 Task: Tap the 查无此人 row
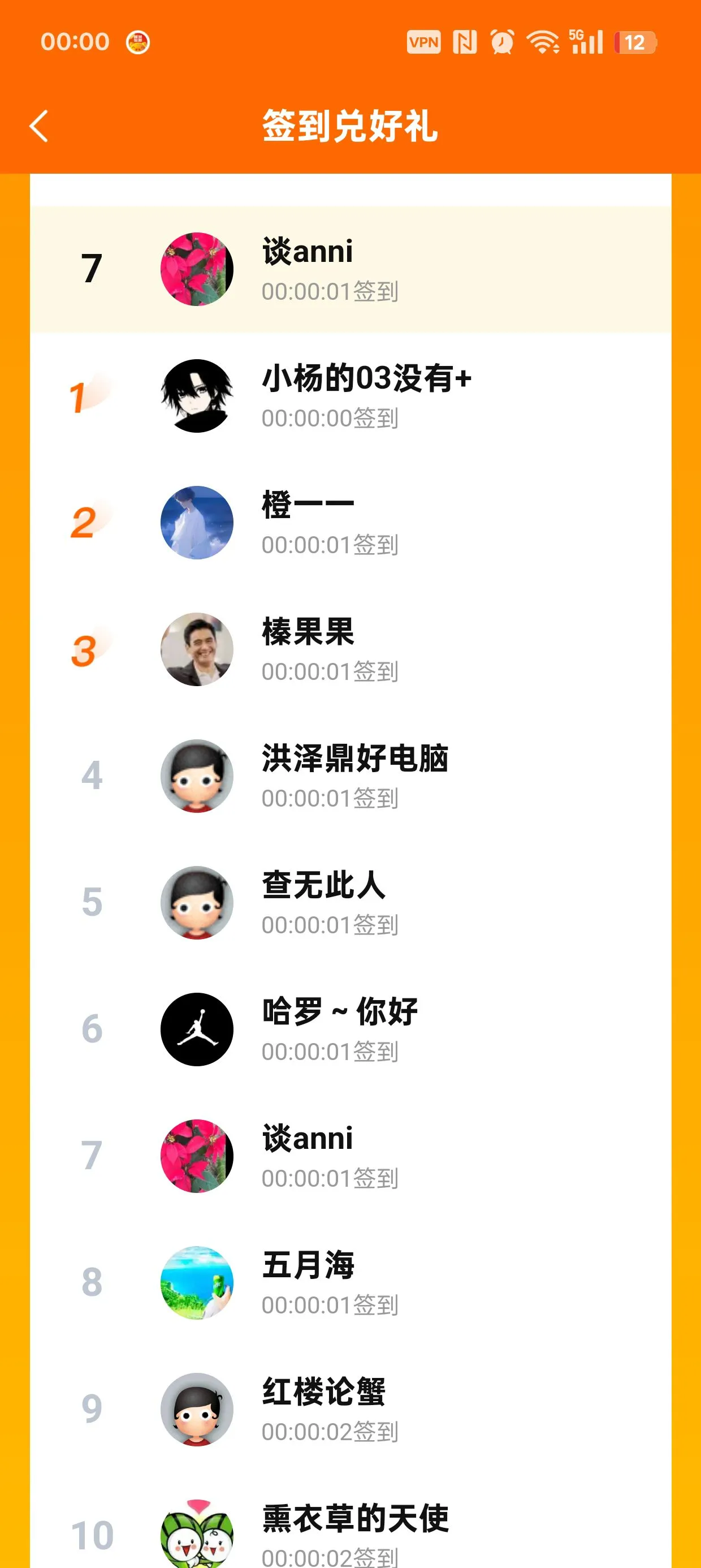click(350, 902)
